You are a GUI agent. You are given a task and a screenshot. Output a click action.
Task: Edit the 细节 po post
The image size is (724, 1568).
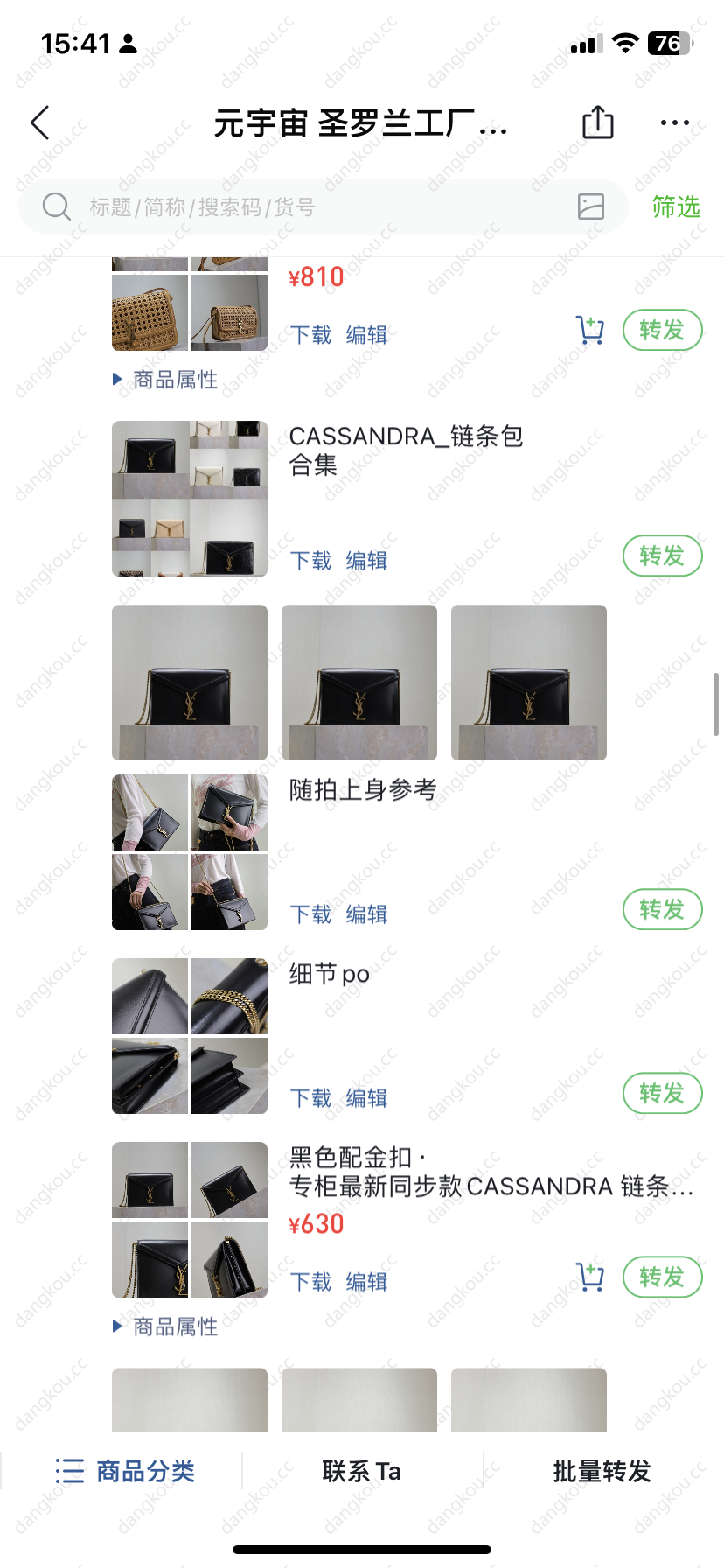coord(366,1098)
